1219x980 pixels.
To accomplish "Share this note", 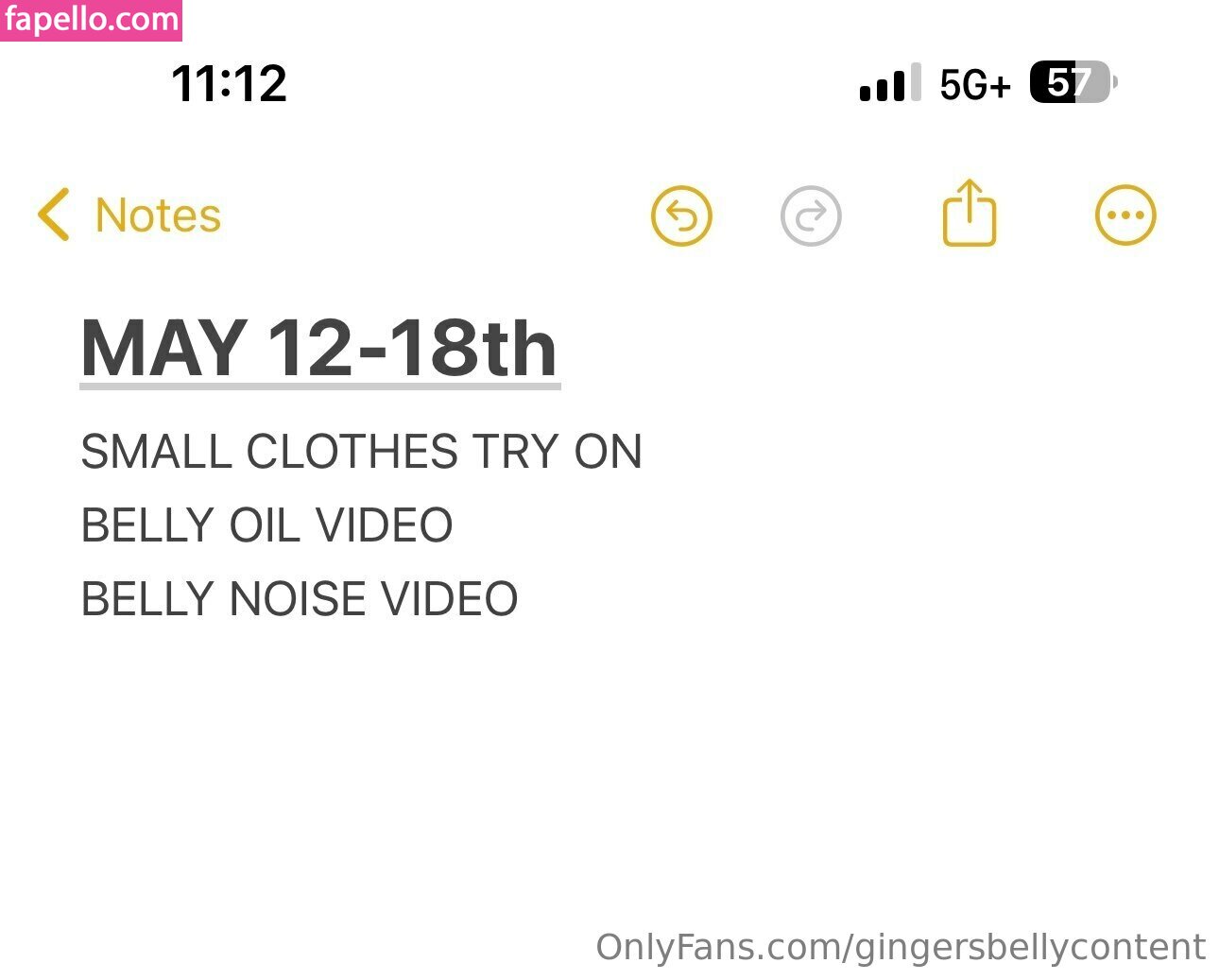I will (969, 214).
